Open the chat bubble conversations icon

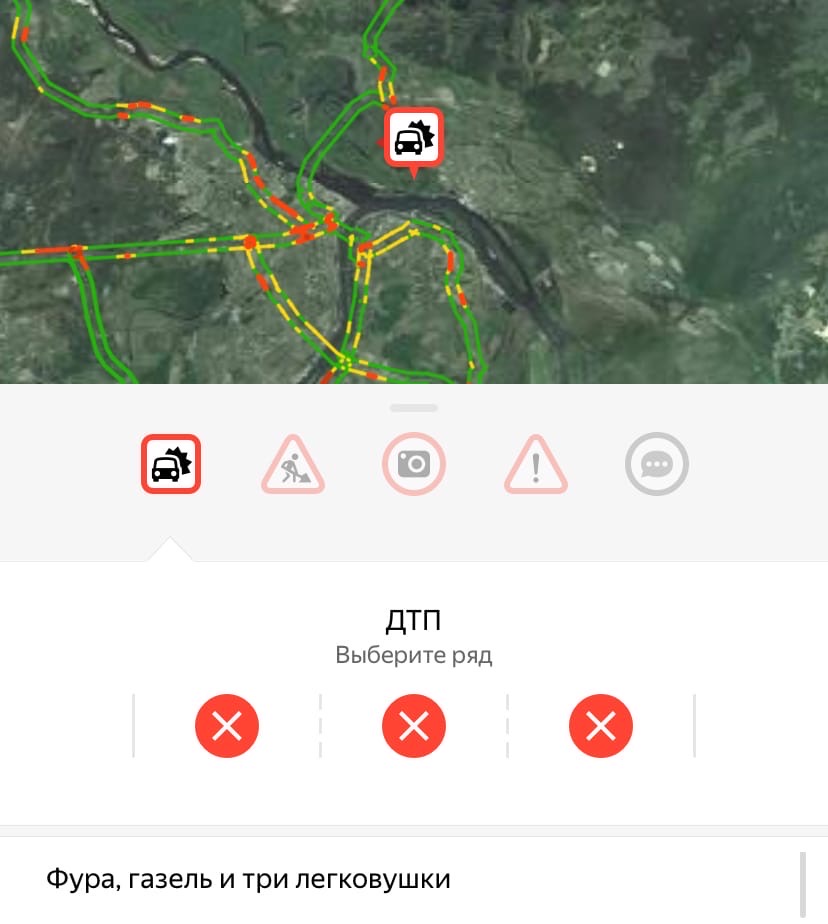(657, 463)
